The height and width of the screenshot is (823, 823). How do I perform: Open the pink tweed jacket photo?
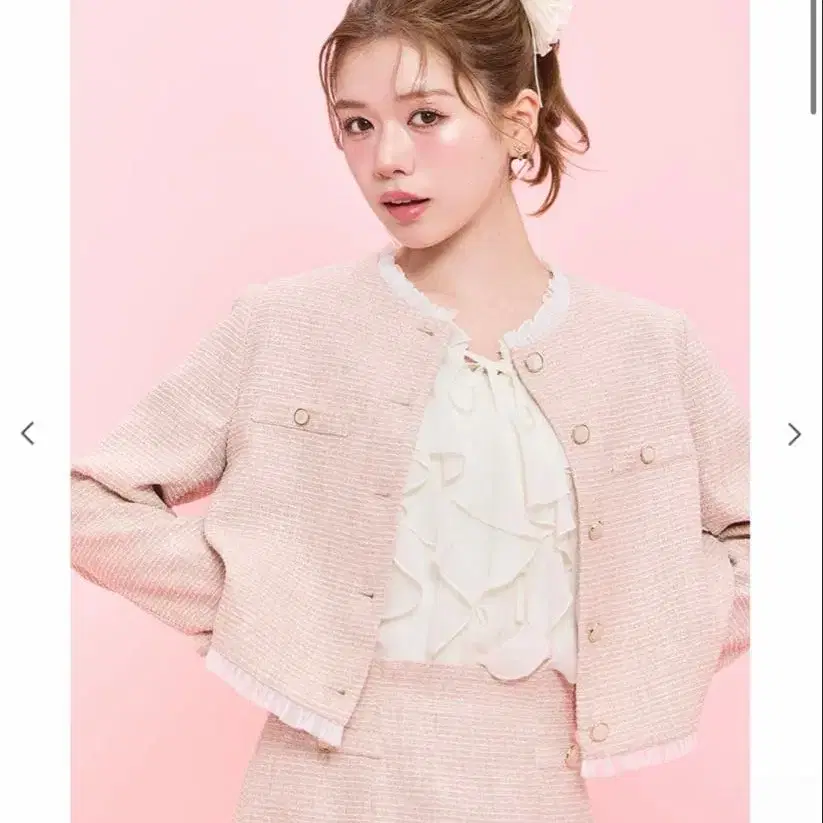tap(410, 412)
